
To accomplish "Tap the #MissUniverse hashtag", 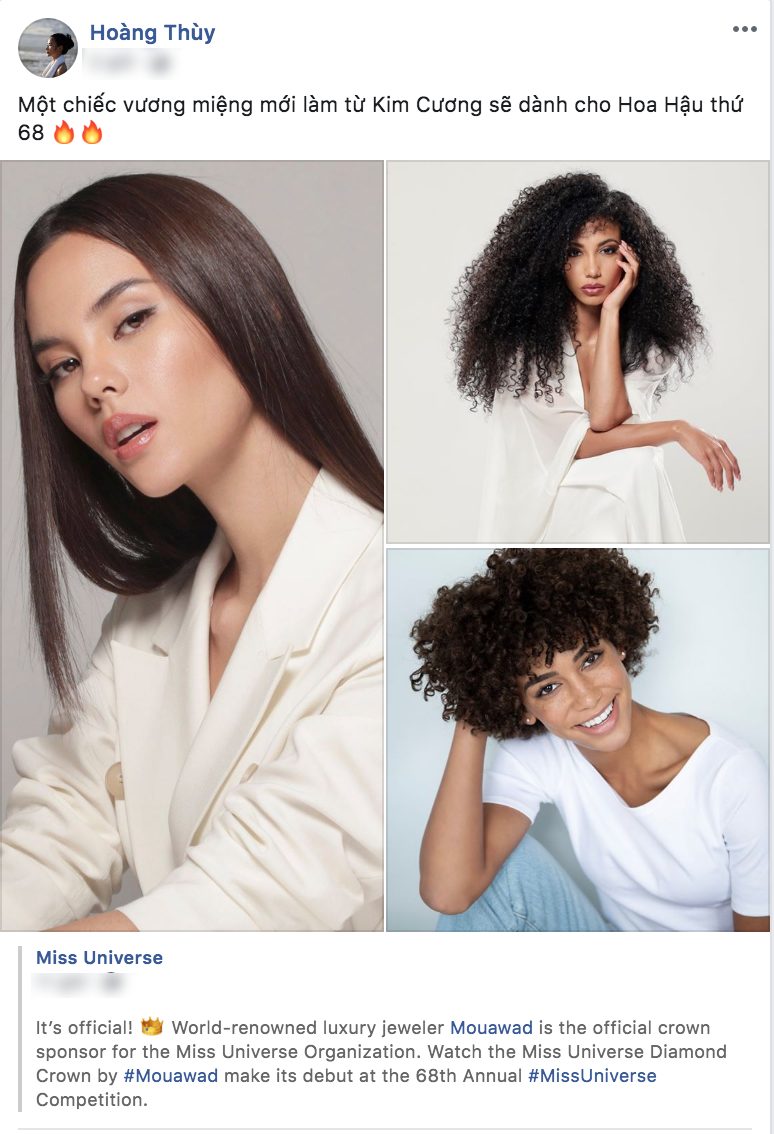I will [592, 1075].
